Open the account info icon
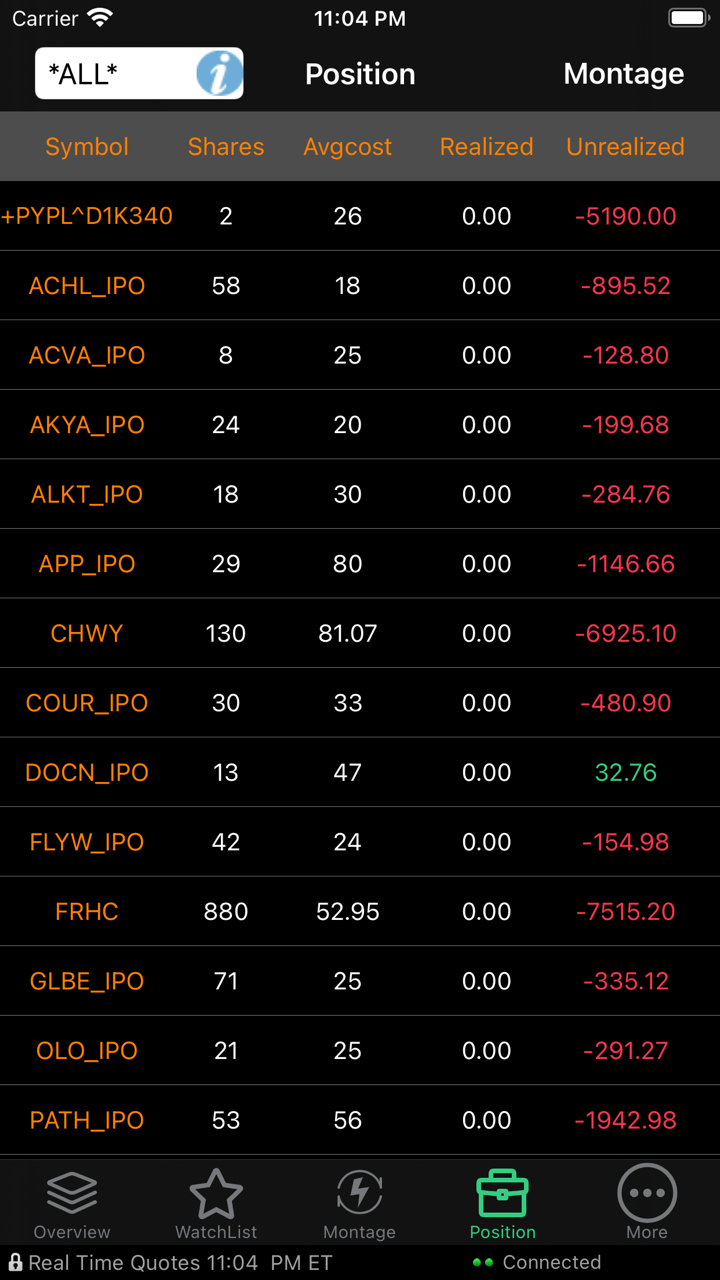Image resolution: width=720 pixels, height=1280 pixels. (219, 74)
